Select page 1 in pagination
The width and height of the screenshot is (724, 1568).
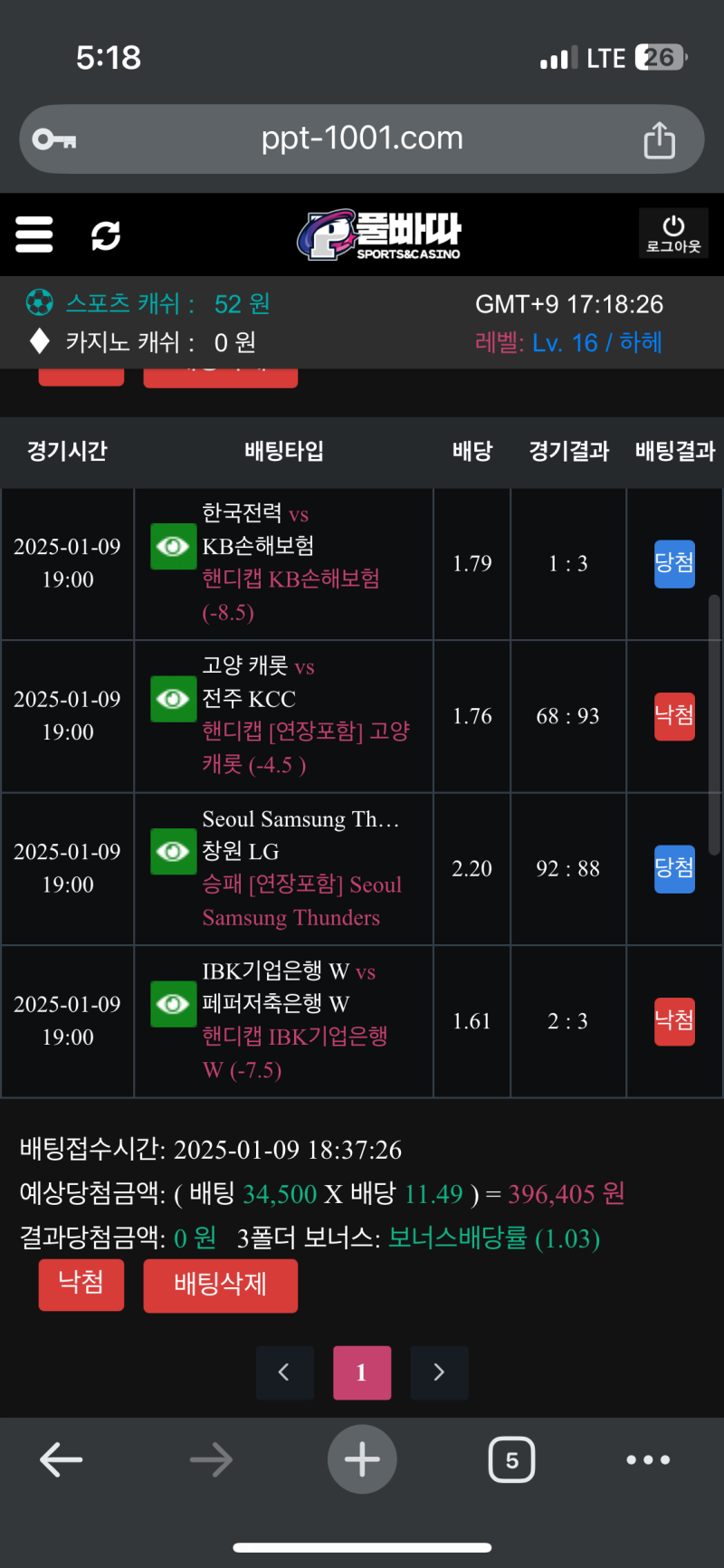point(362,1372)
